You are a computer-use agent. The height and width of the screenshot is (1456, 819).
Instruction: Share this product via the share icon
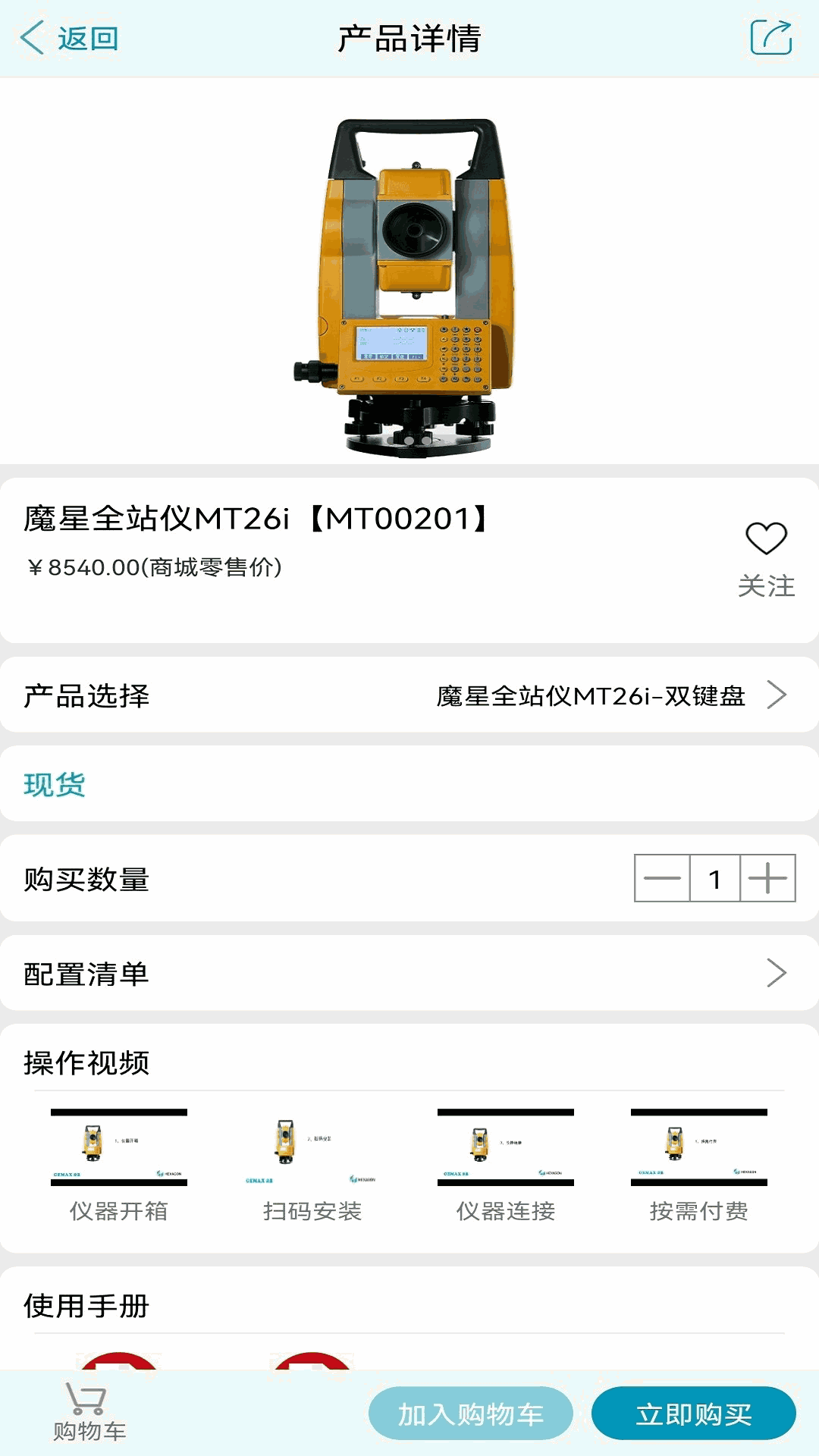(770, 38)
